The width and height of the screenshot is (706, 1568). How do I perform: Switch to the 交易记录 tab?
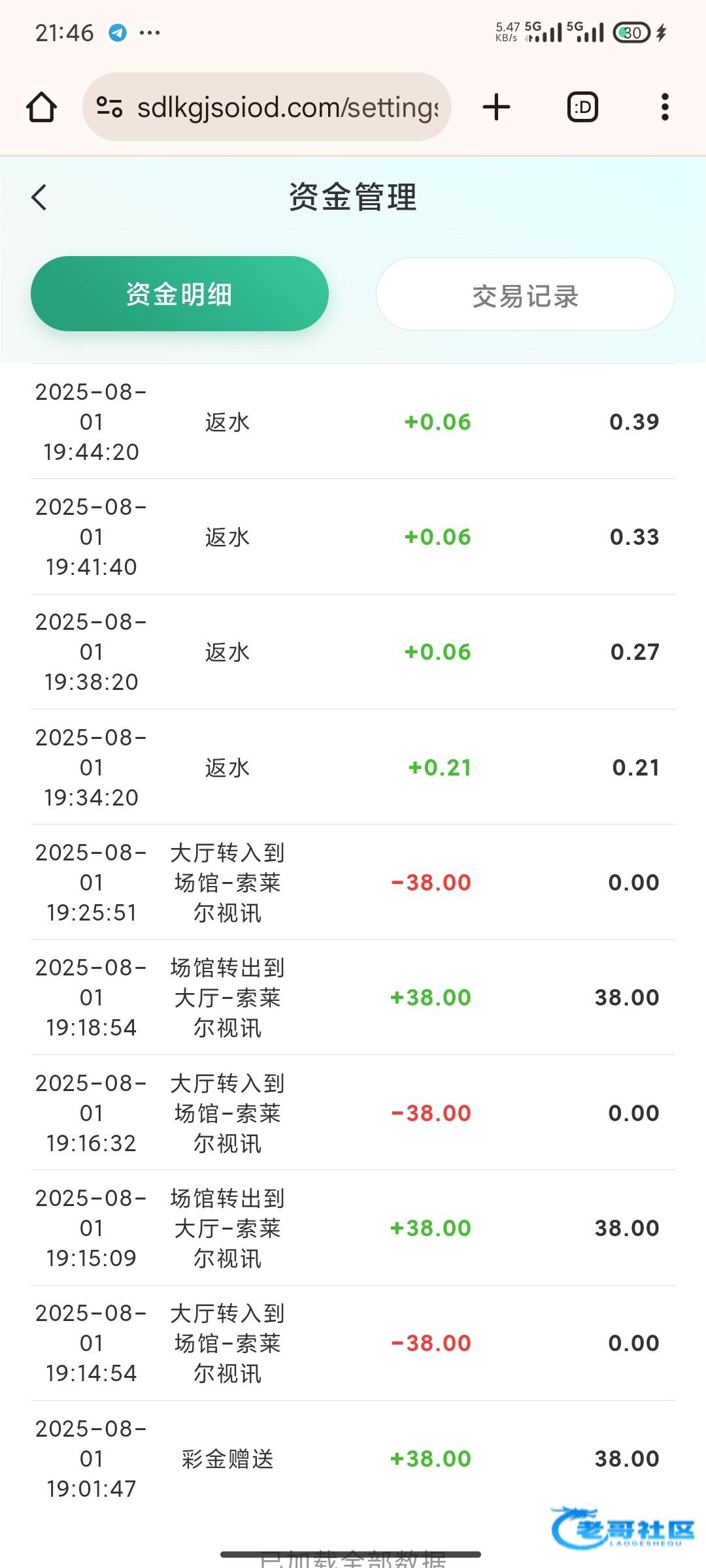pos(525,295)
